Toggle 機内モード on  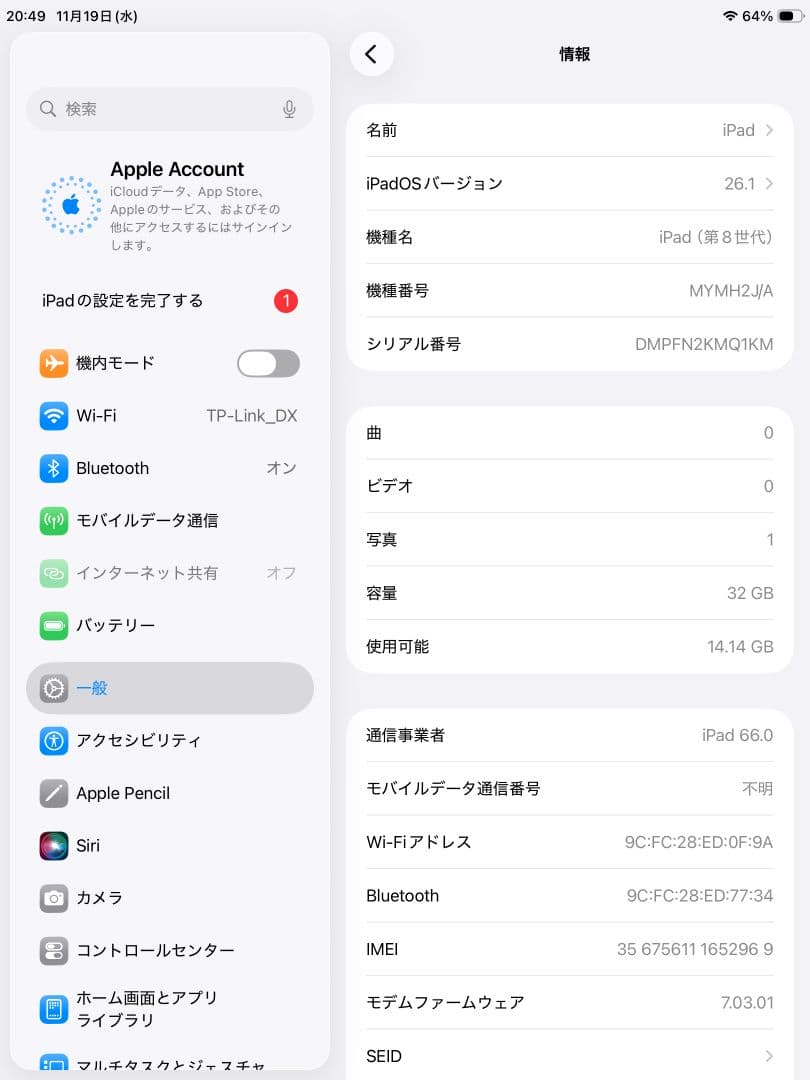[267, 363]
